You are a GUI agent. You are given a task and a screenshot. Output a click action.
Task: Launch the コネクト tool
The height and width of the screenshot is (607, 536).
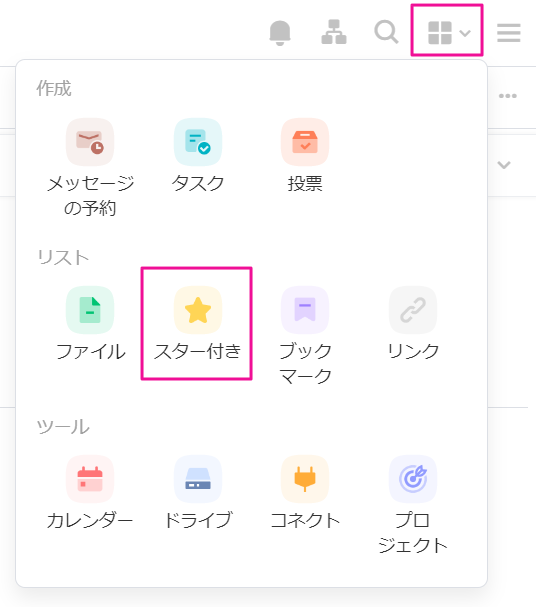305,493
